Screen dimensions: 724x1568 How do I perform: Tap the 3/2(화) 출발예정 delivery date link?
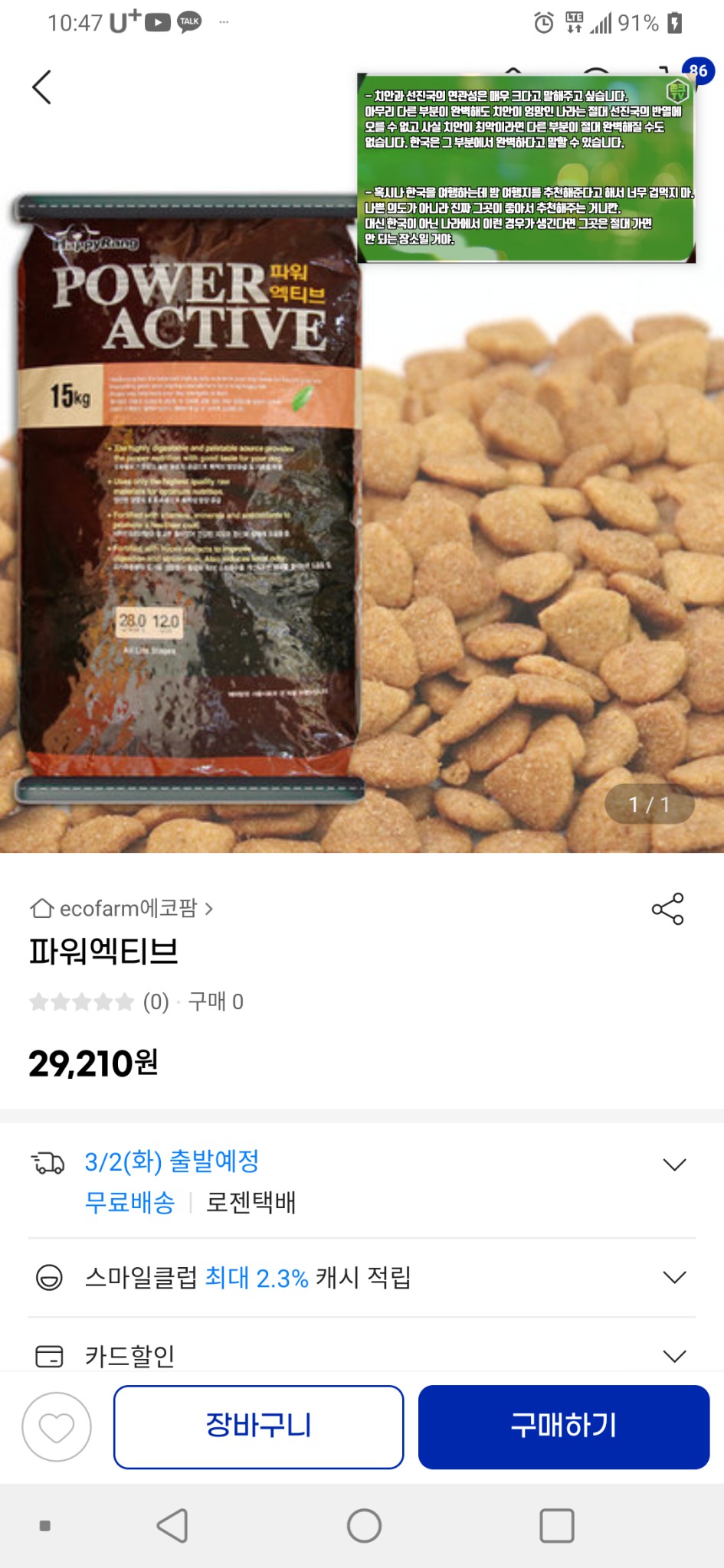[172, 1161]
